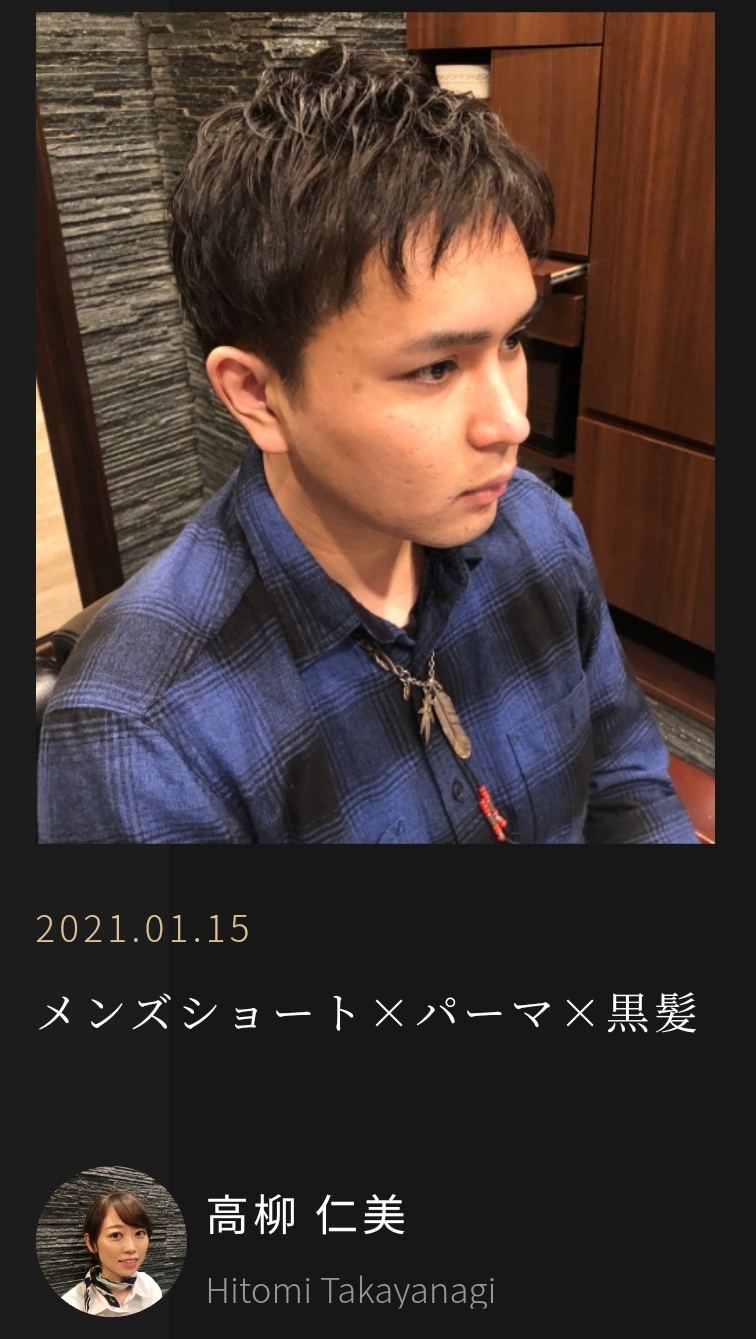View the Hitomi Takayanagi stylist page
This screenshot has height=1339, width=756.
[x=350, y=1291]
